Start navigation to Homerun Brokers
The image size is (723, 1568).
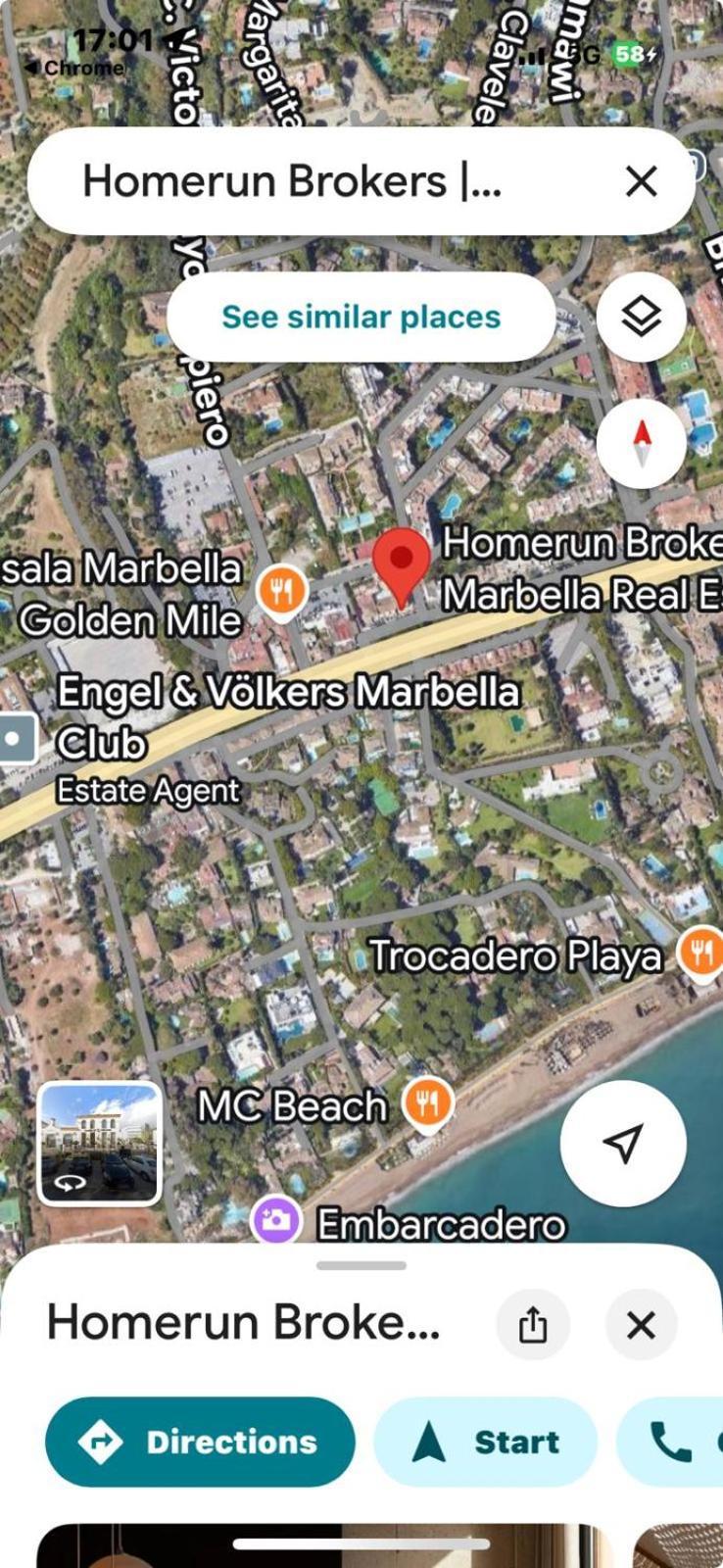pyautogui.click(x=485, y=1442)
